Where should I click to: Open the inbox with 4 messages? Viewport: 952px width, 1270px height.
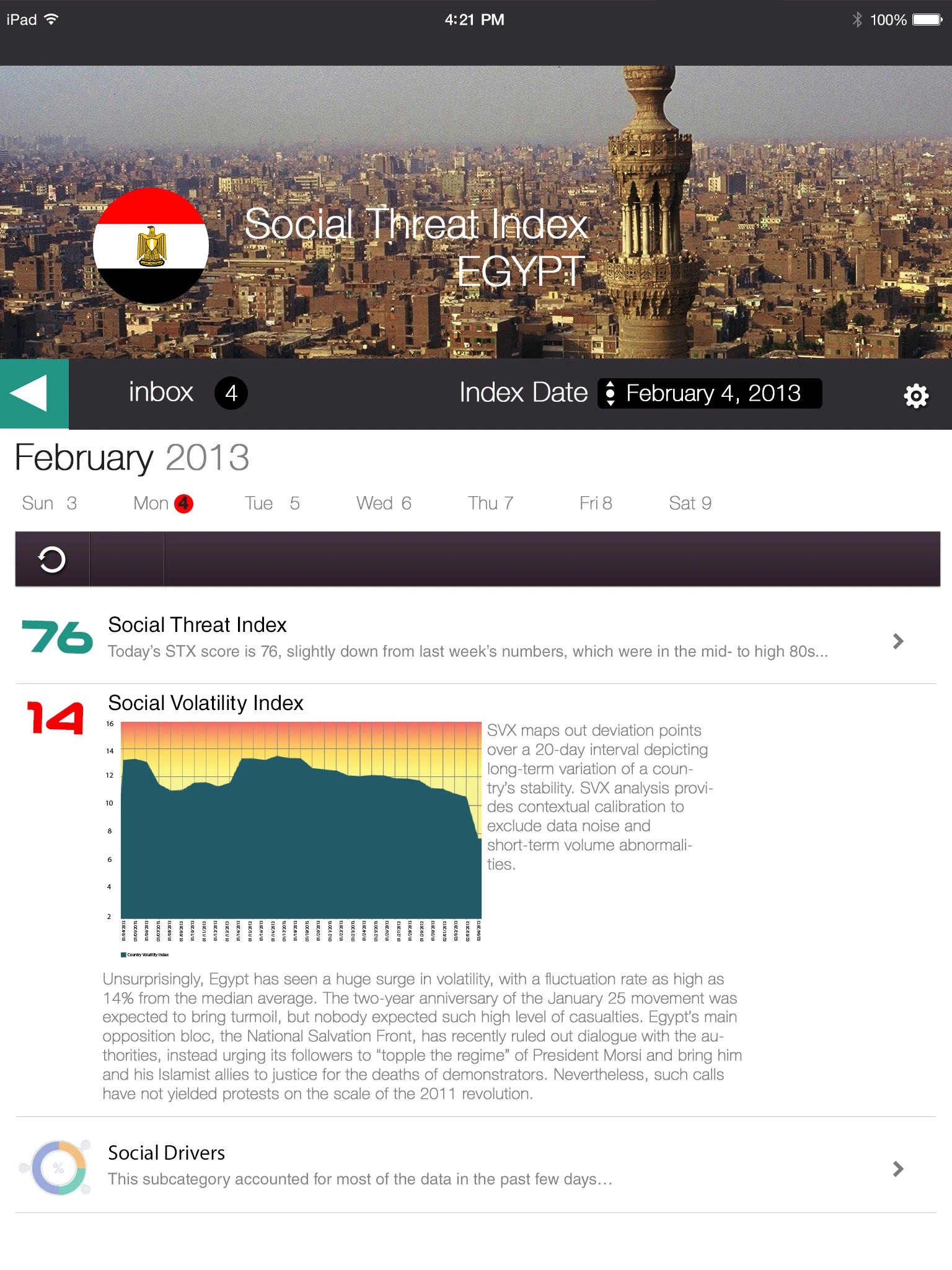[x=187, y=393]
